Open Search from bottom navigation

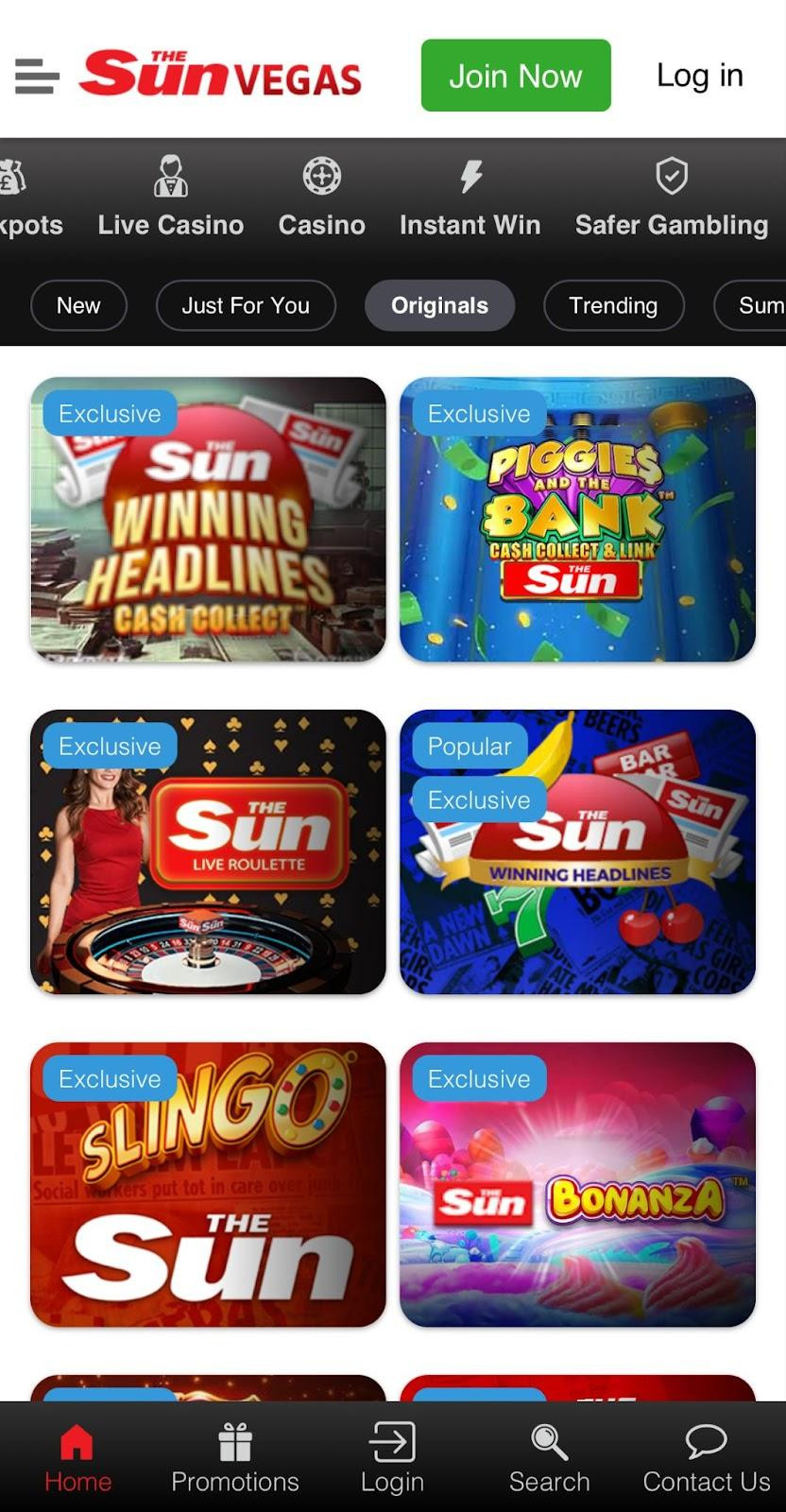tap(549, 1458)
